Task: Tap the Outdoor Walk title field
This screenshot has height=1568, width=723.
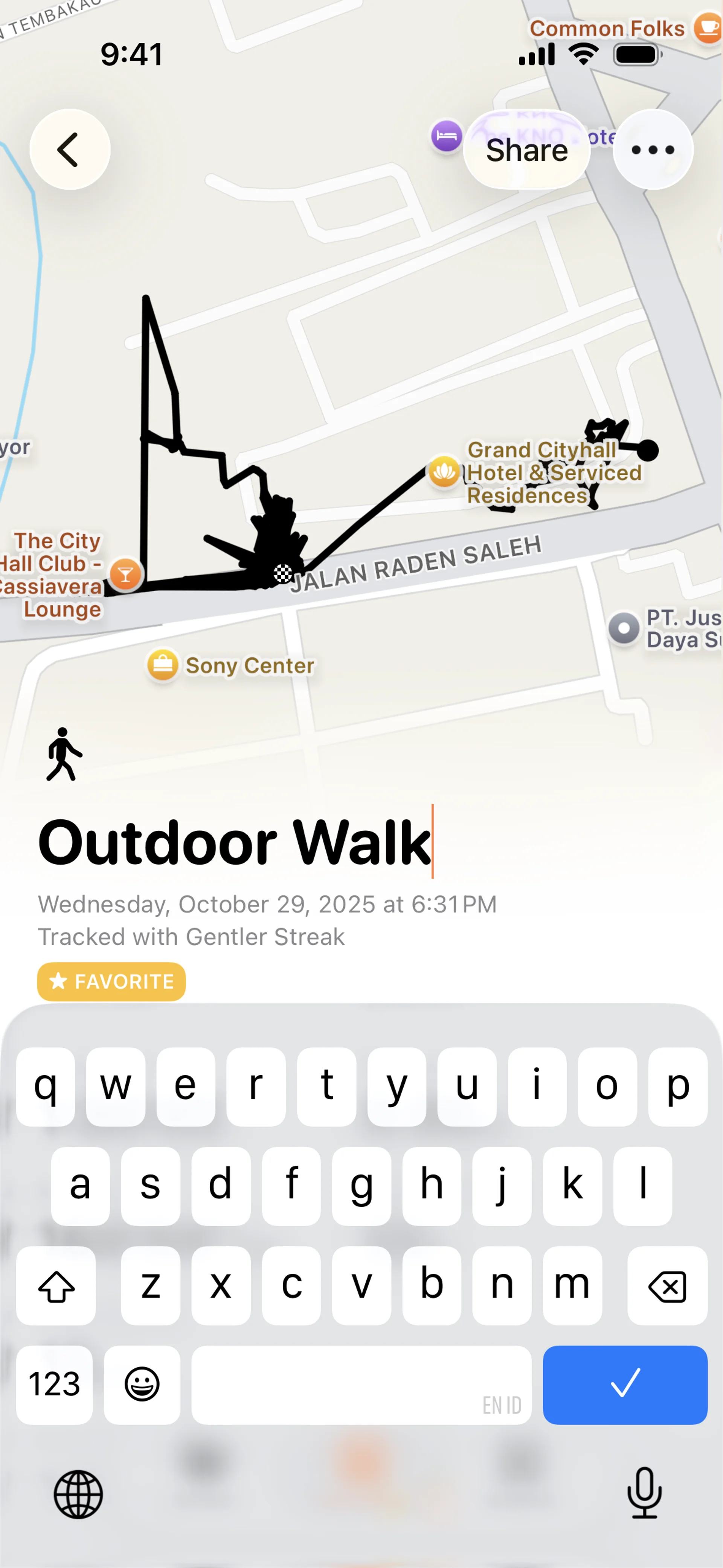Action: point(235,842)
